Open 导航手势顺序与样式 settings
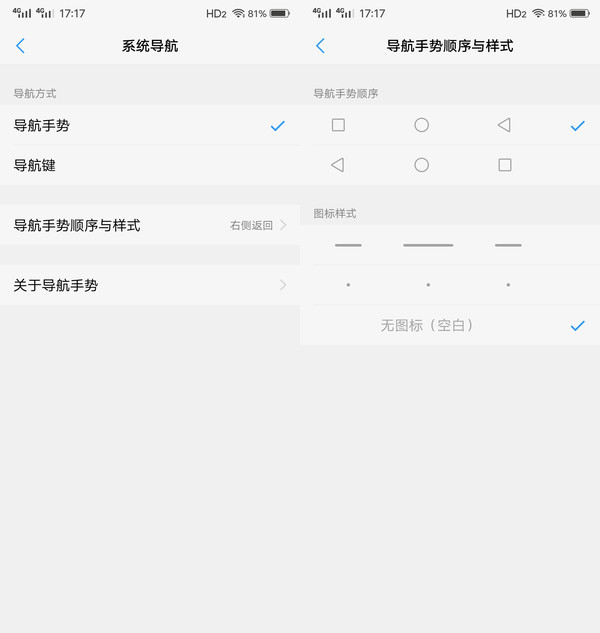Image resolution: width=600 pixels, height=633 pixels. click(150, 225)
